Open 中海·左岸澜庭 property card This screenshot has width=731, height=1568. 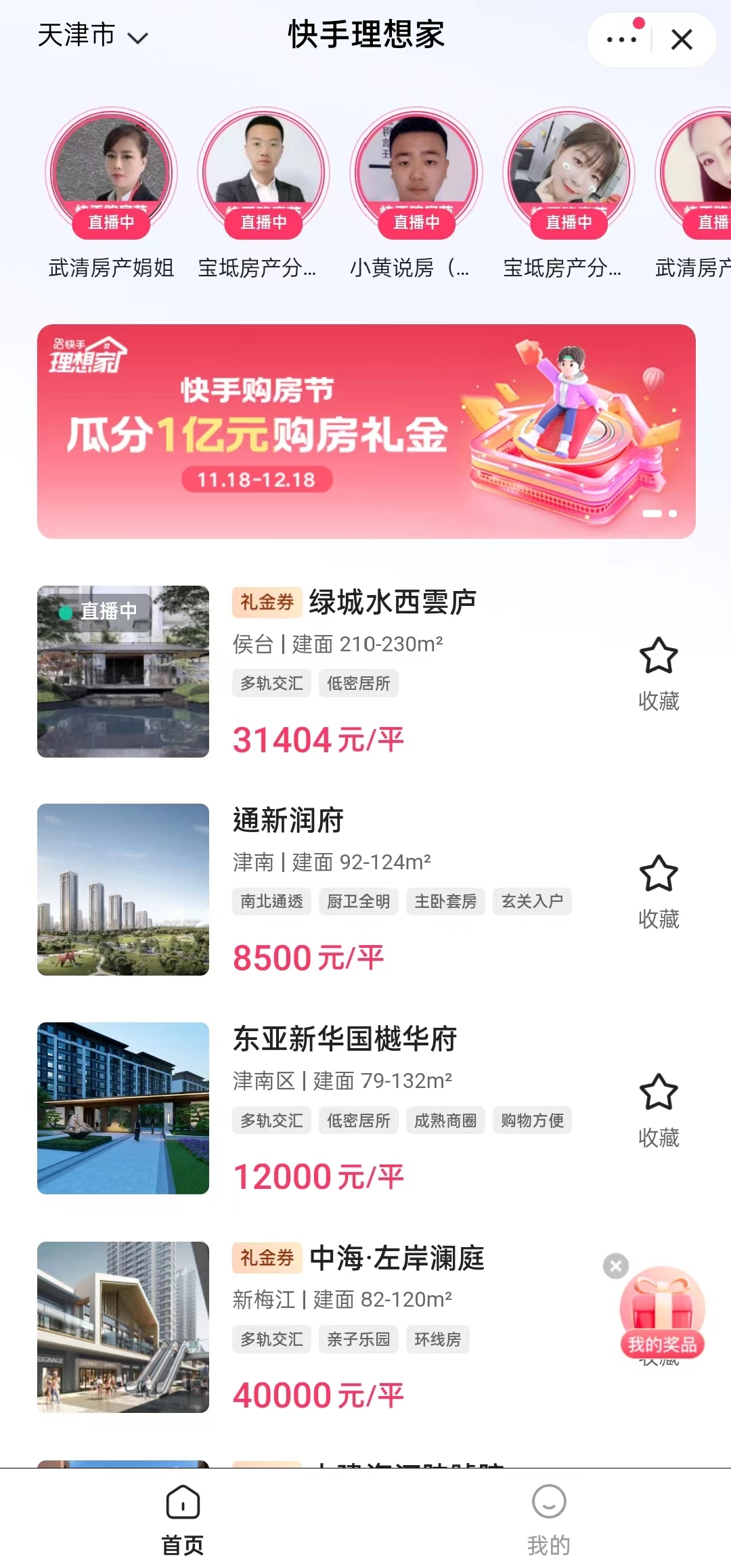(397, 1258)
